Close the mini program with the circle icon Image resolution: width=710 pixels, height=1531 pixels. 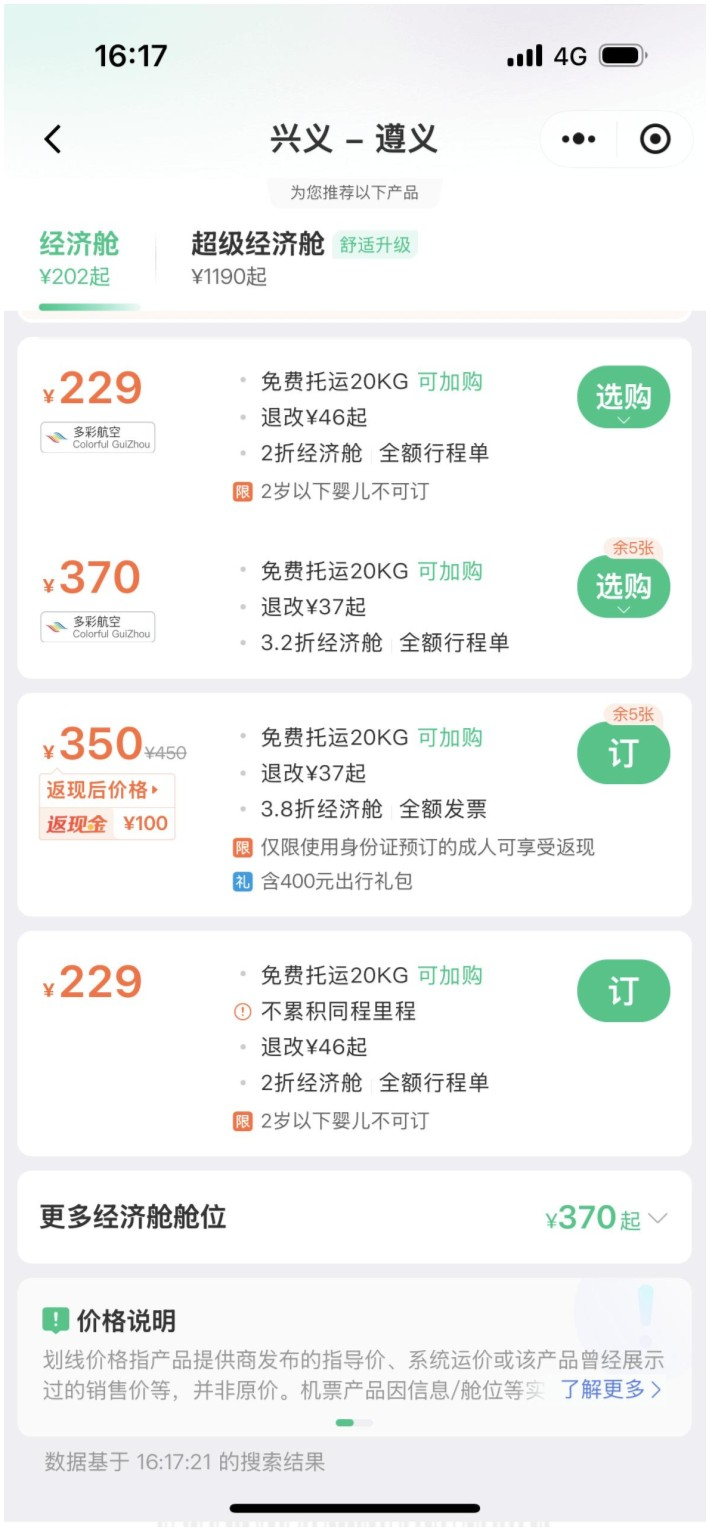click(655, 139)
